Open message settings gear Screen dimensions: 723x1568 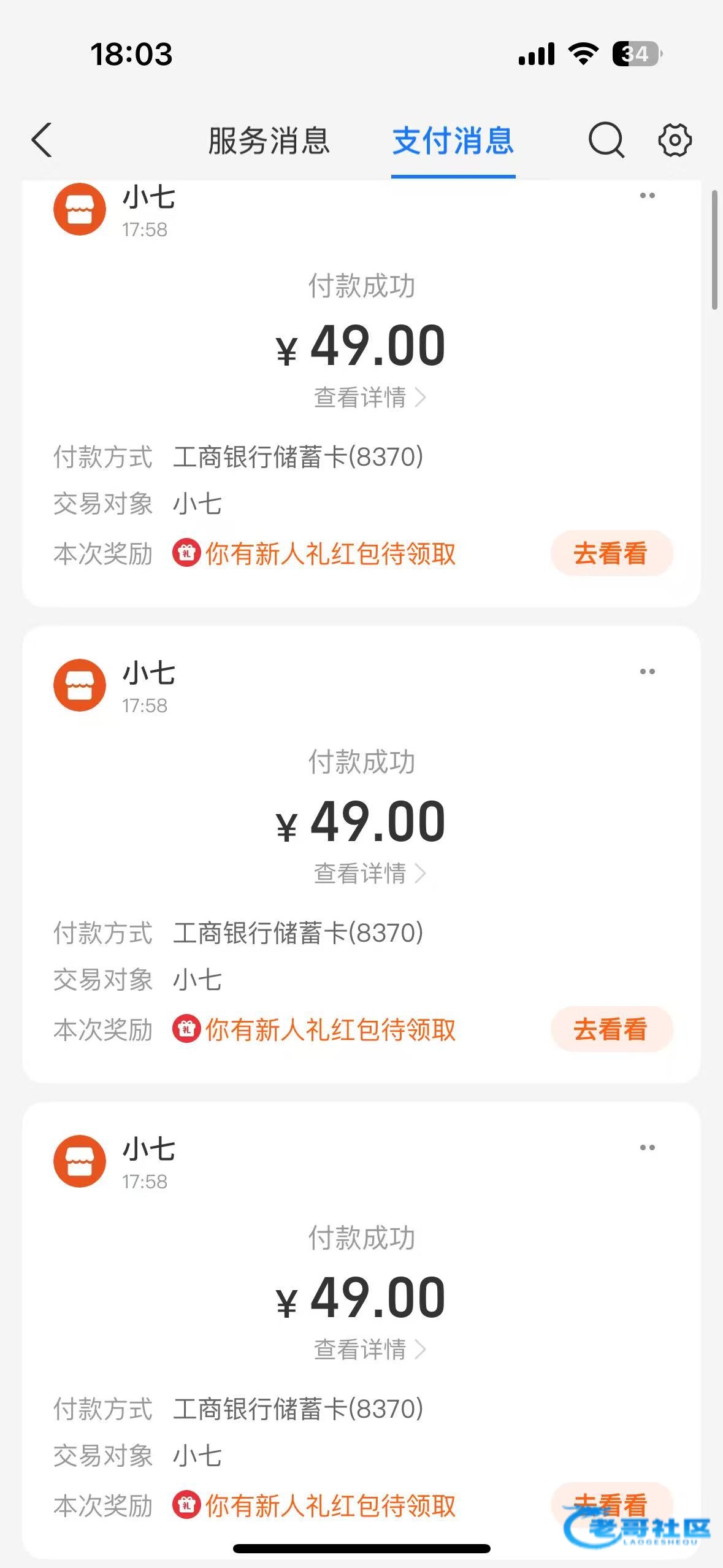675,140
